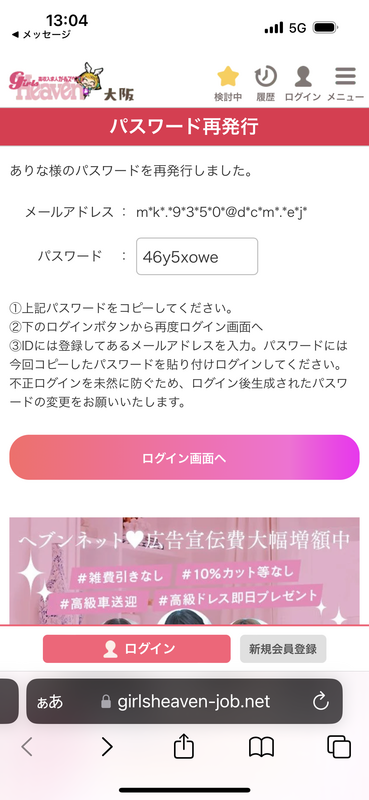
Task: Go forward in Safari
Action: [107, 747]
